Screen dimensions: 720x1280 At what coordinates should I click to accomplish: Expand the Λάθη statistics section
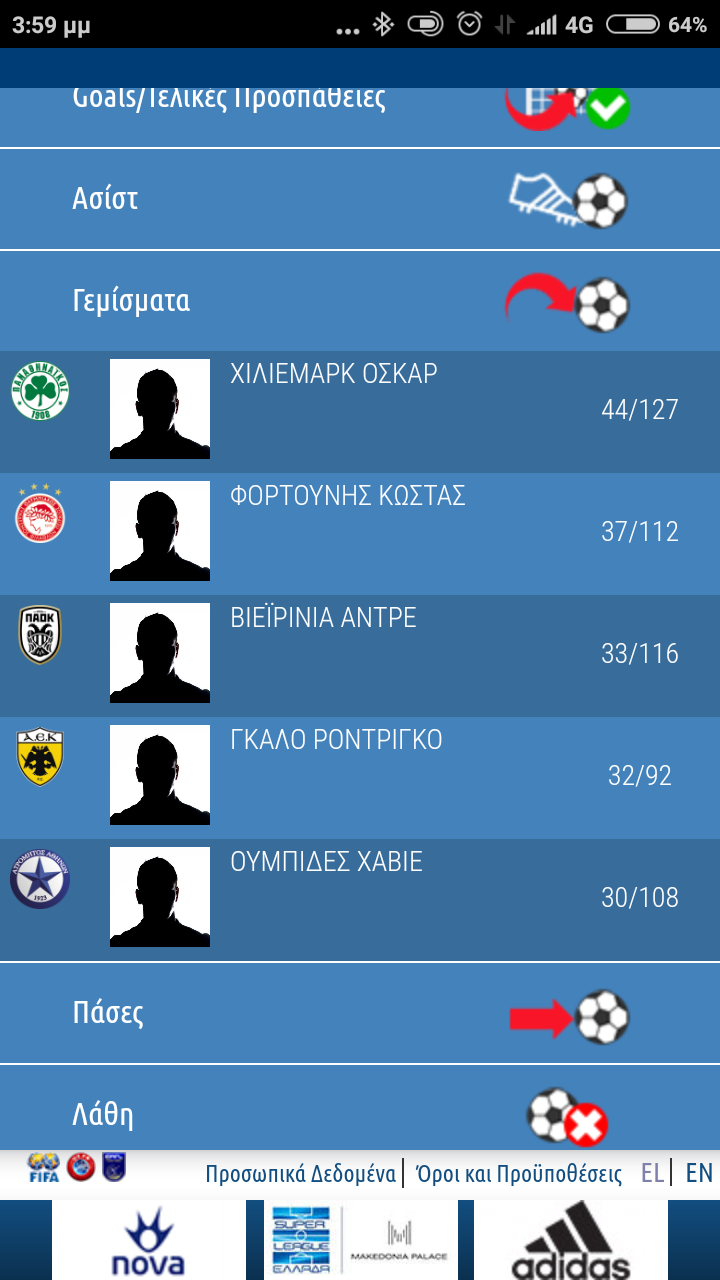360,1114
